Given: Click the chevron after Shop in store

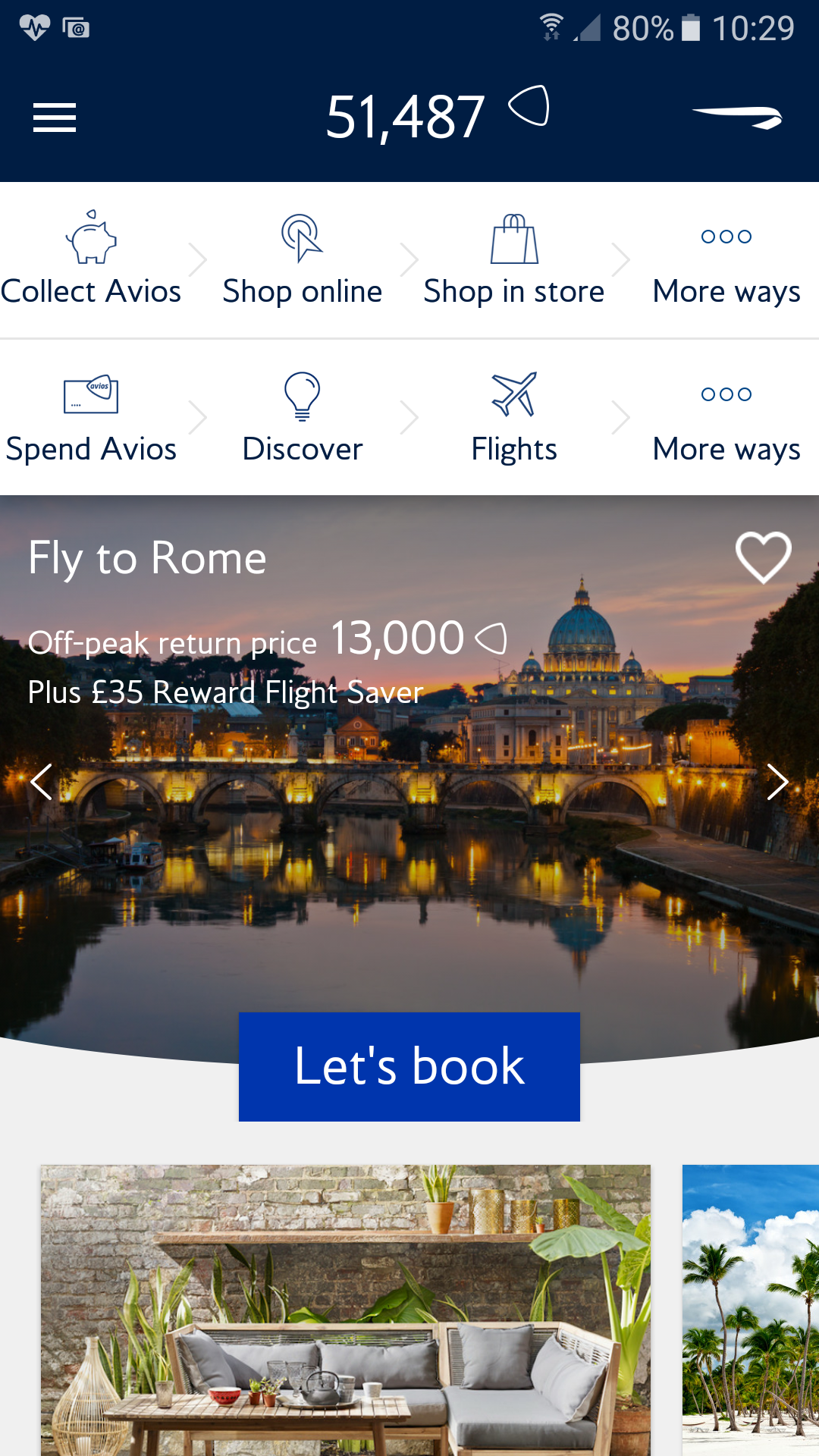Looking at the screenshot, I should click(x=623, y=259).
